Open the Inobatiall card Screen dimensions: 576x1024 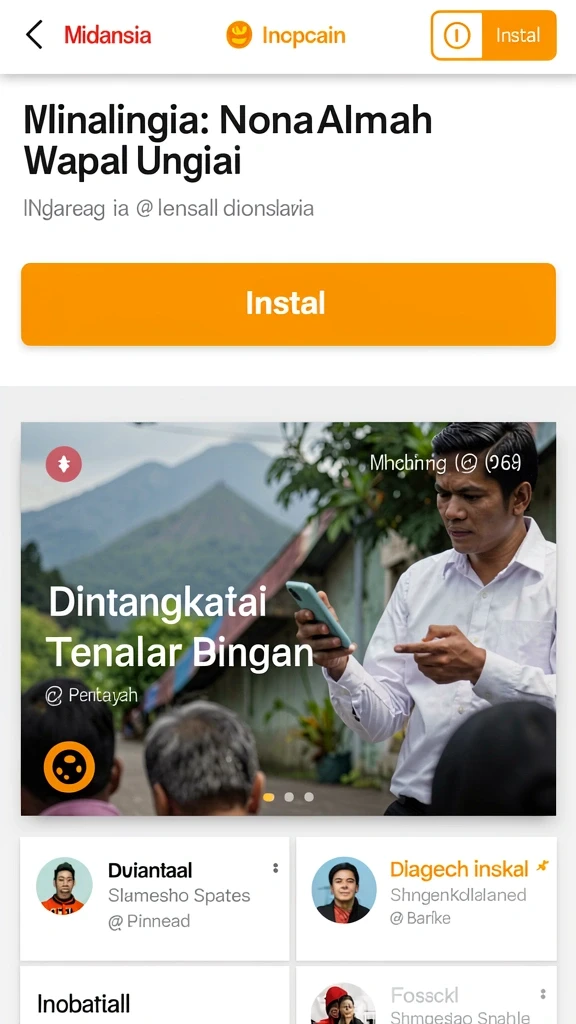point(155,995)
